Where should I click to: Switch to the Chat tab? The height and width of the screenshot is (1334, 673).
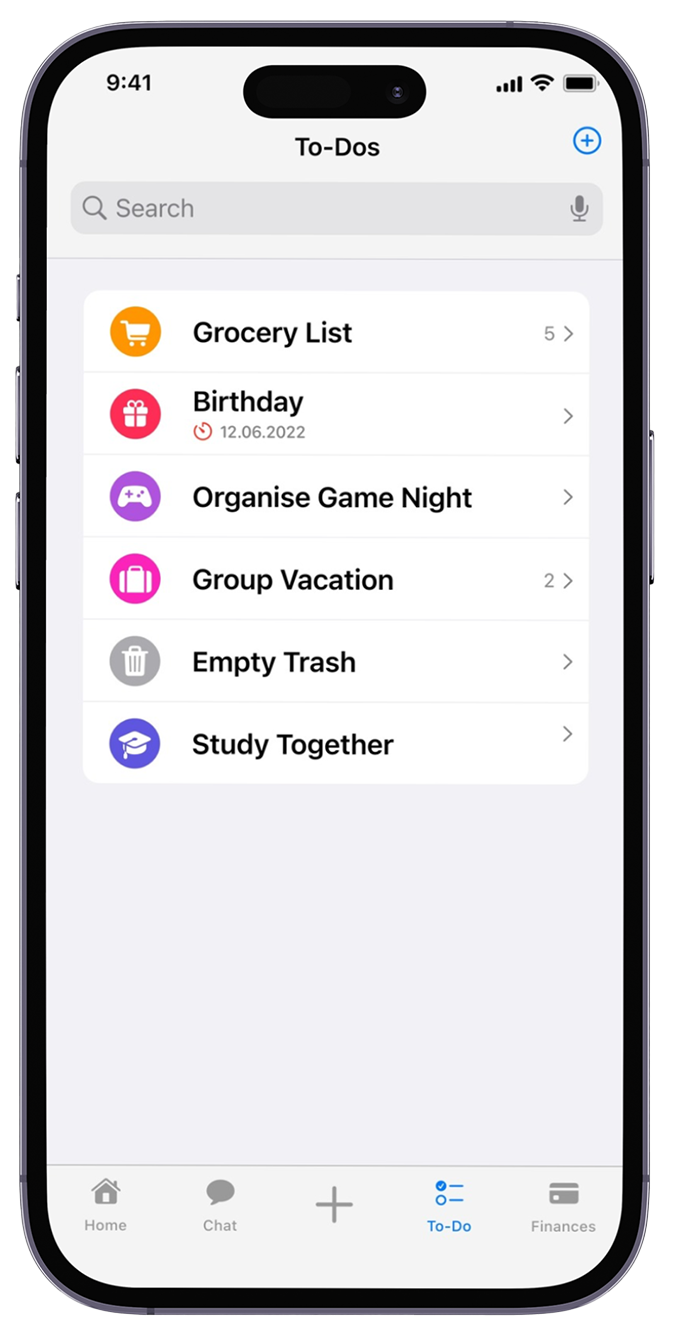220,1205
